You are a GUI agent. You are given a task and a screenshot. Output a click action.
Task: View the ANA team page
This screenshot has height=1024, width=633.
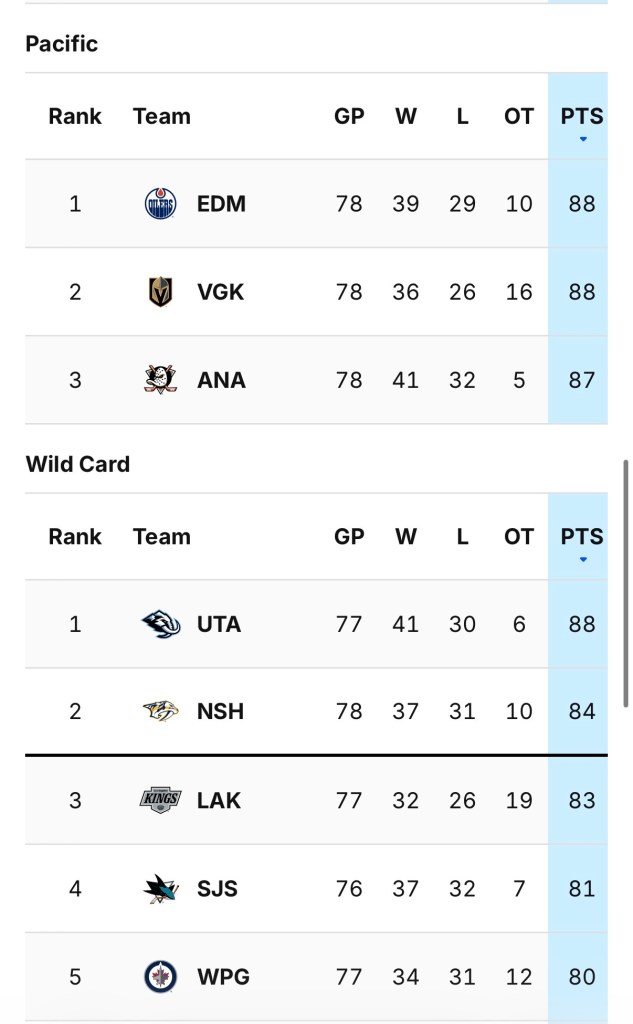point(221,380)
